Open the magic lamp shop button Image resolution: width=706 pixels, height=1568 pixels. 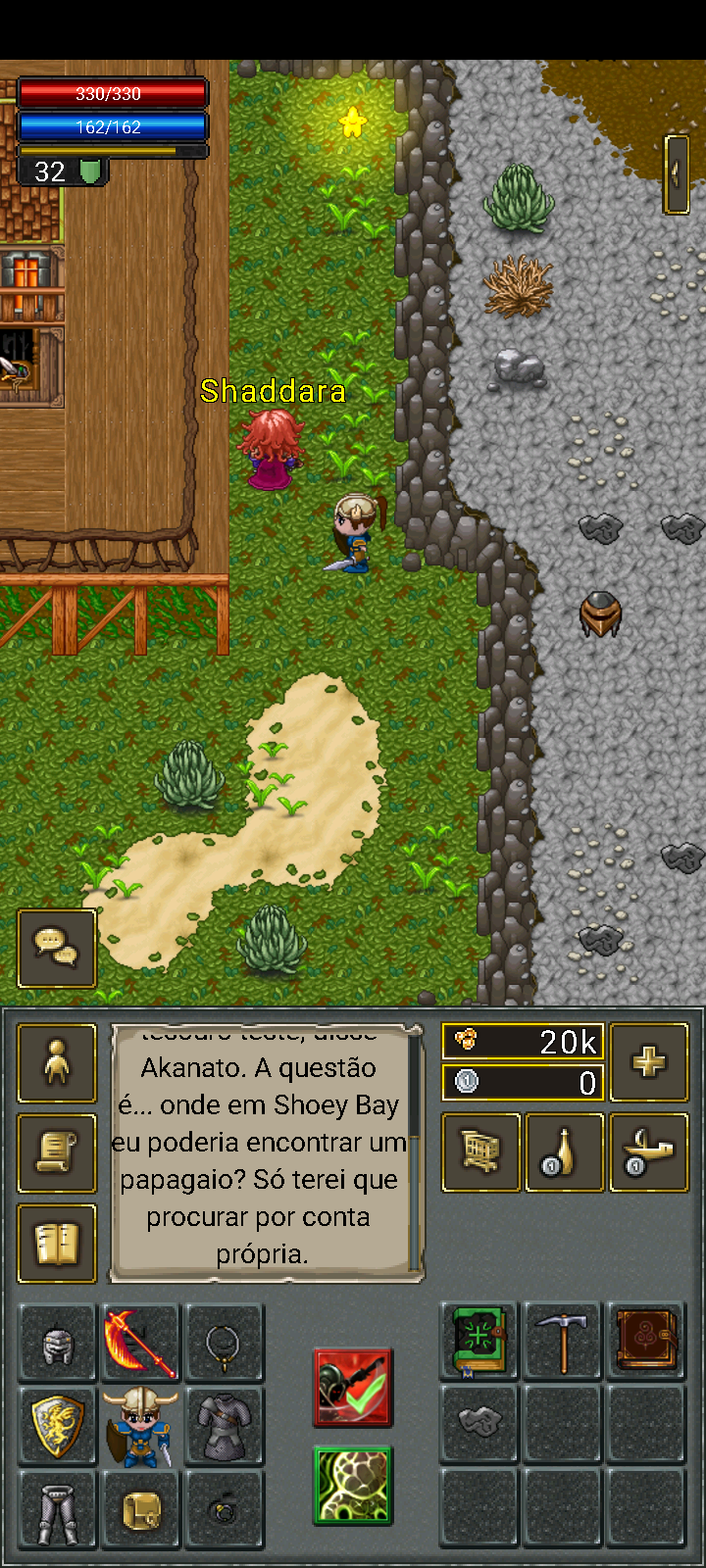(x=648, y=1152)
